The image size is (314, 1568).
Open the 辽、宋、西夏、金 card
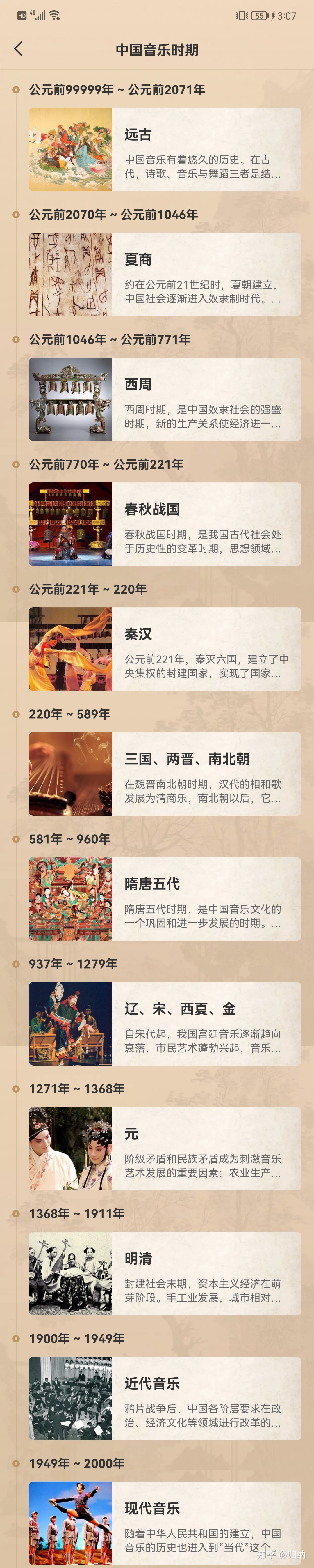tap(165, 1023)
